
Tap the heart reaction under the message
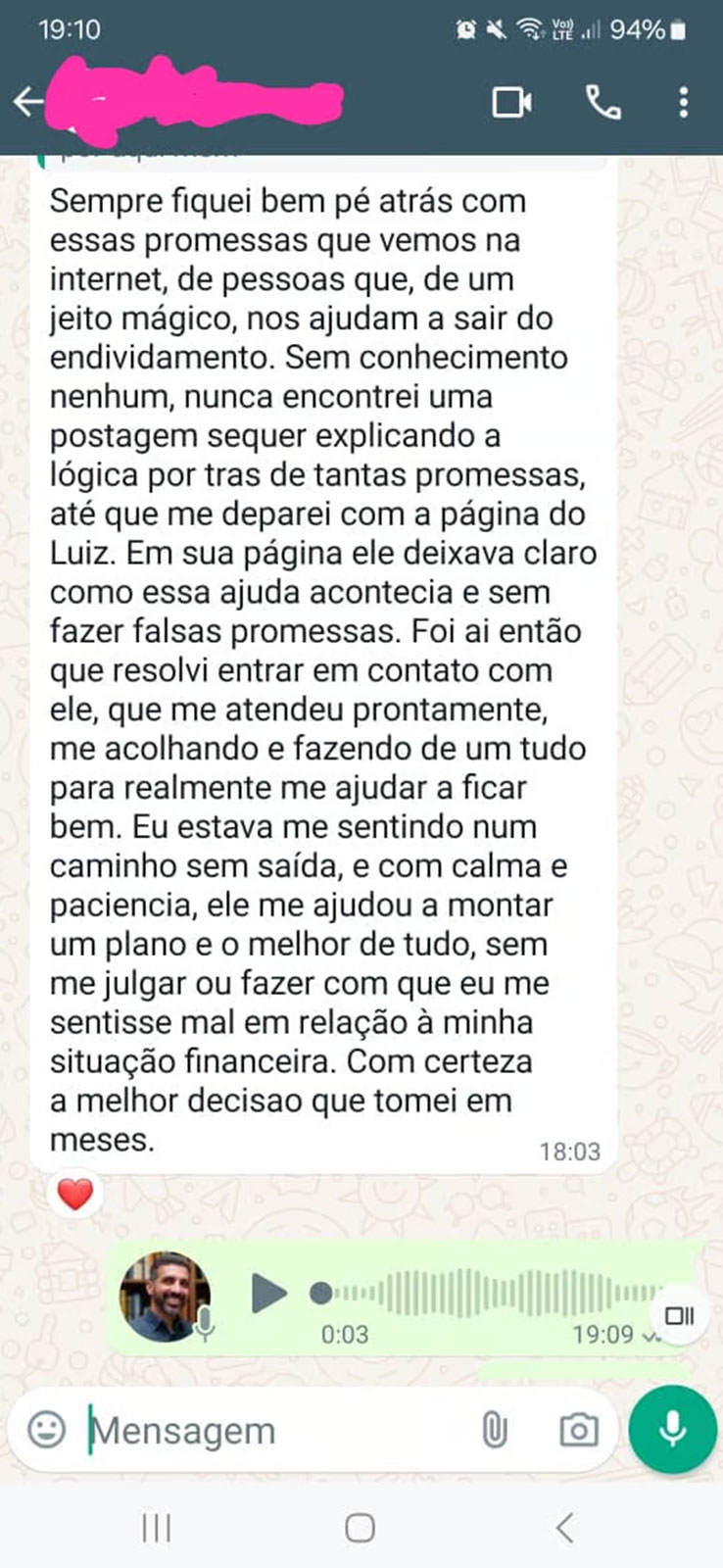pyautogui.click(x=75, y=1195)
